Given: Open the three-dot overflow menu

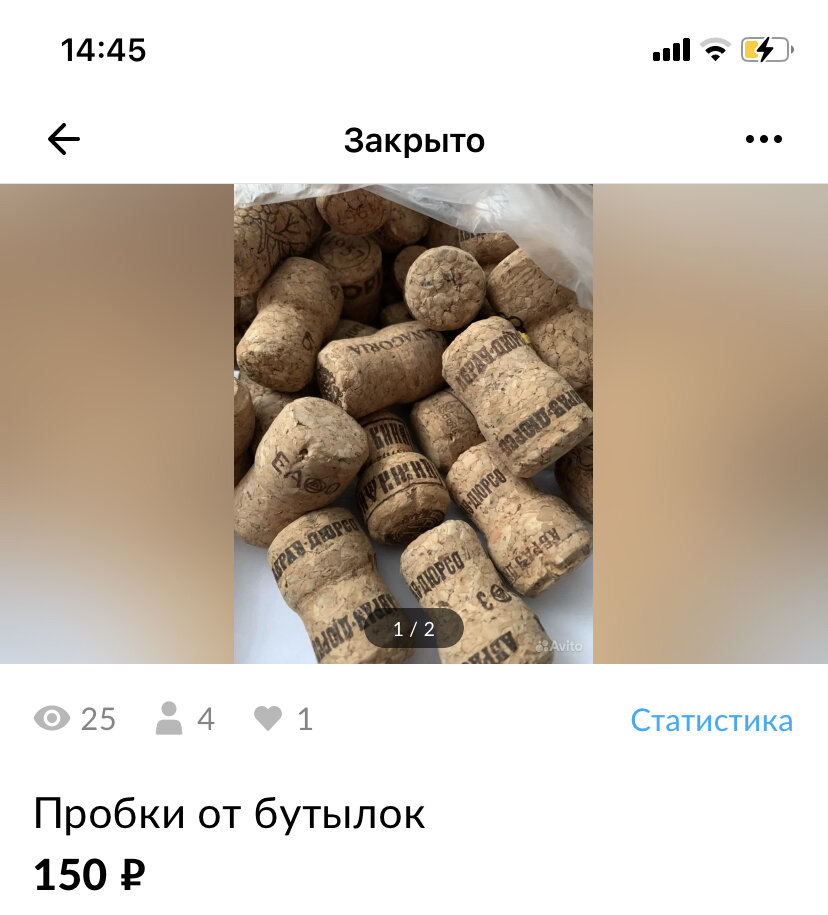Looking at the screenshot, I should pos(764,140).
